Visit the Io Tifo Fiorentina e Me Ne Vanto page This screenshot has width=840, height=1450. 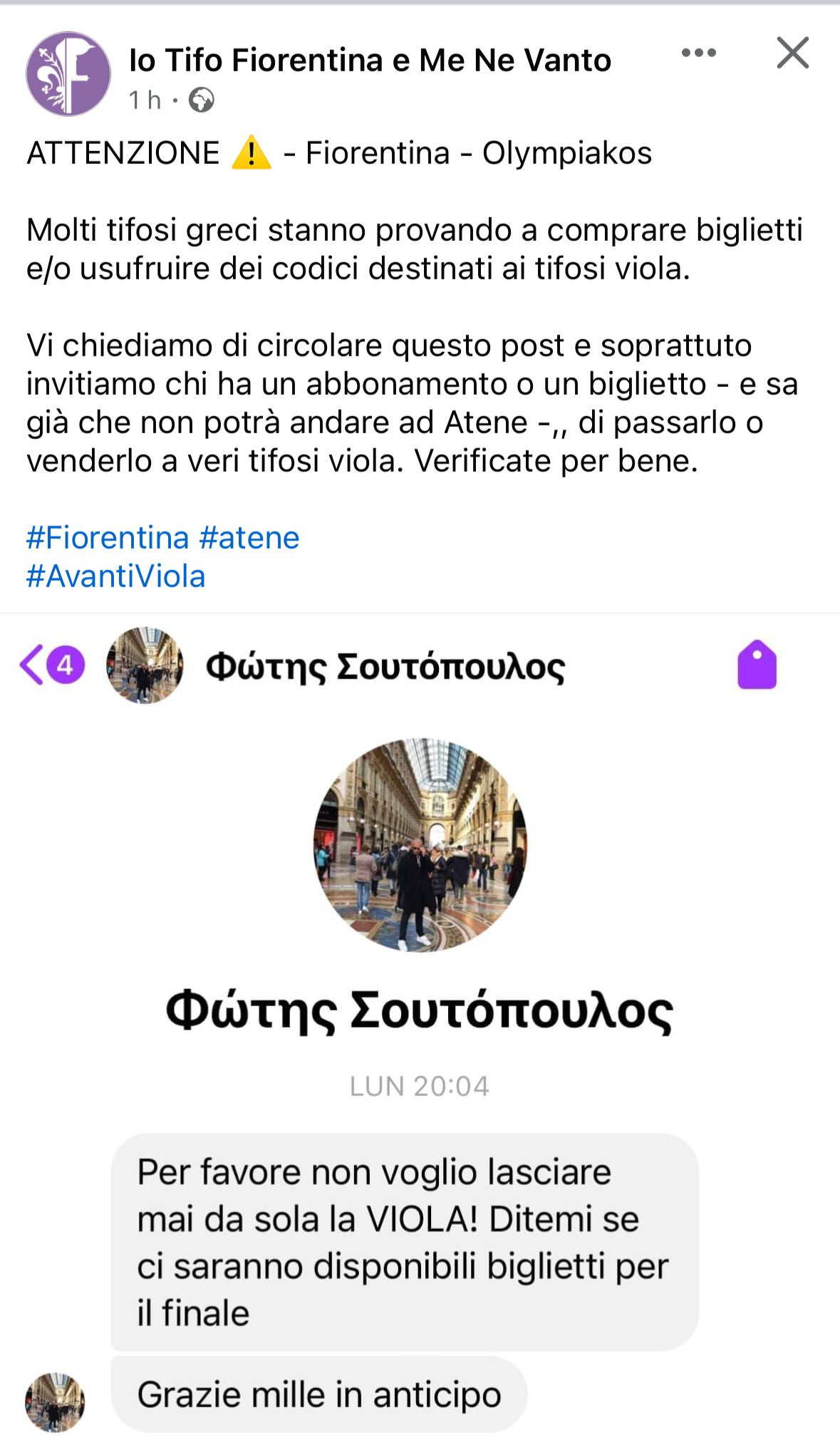pos(370,61)
